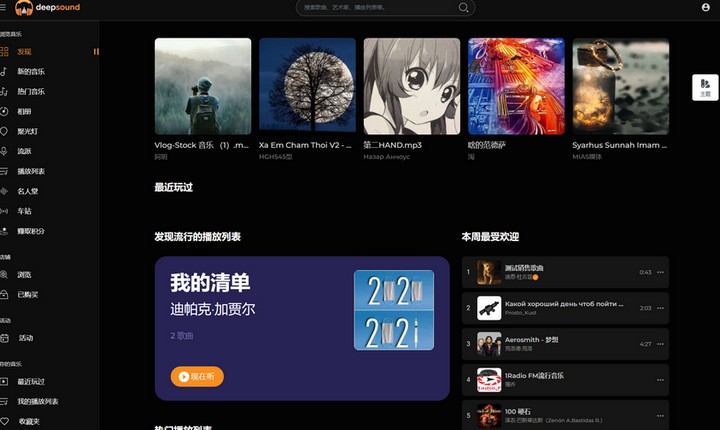Go to 新的音乐 in the sidebar
The height and width of the screenshot is (430, 720).
pos(30,71)
